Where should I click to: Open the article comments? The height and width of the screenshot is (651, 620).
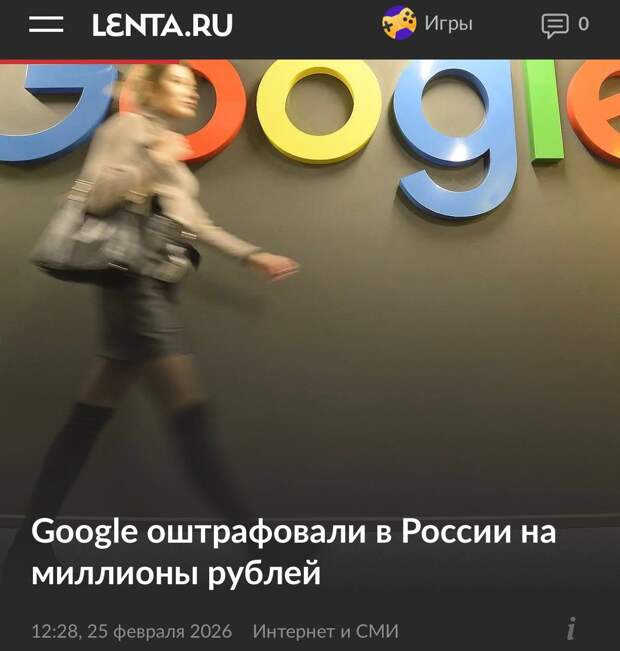564,25
